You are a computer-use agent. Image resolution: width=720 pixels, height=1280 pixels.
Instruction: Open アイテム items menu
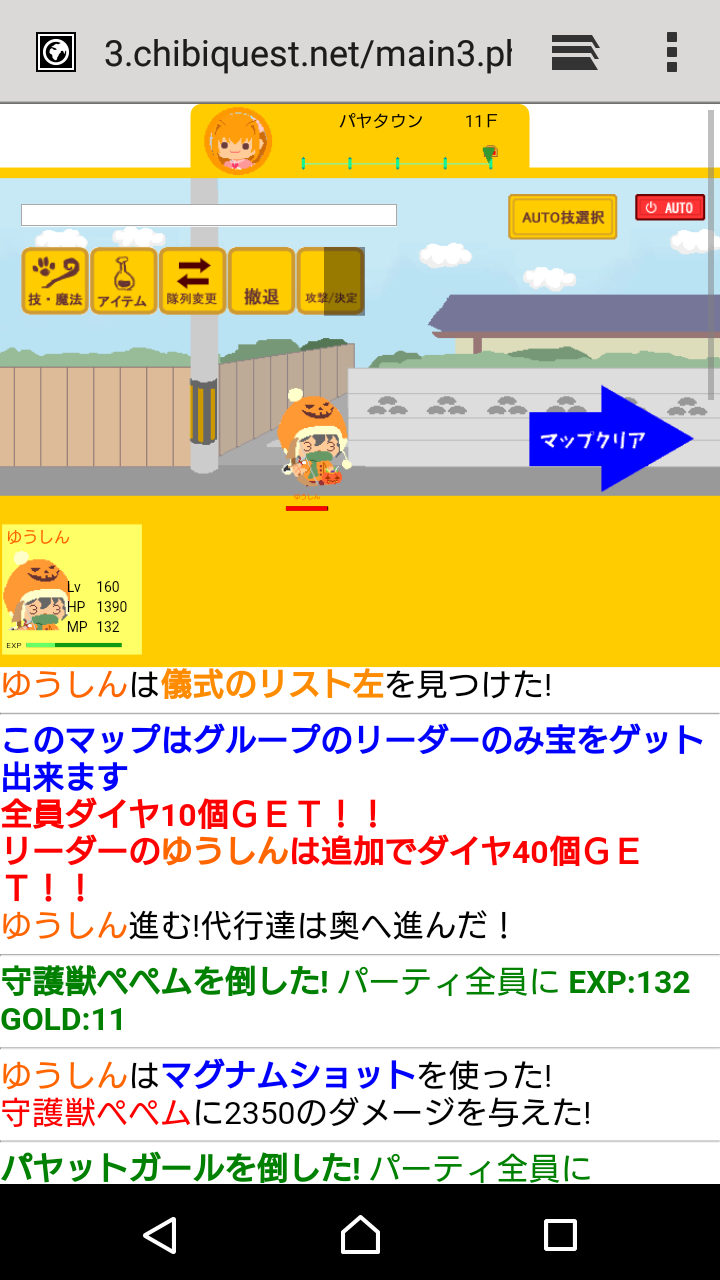pyautogui.click(x=123, y=281)
